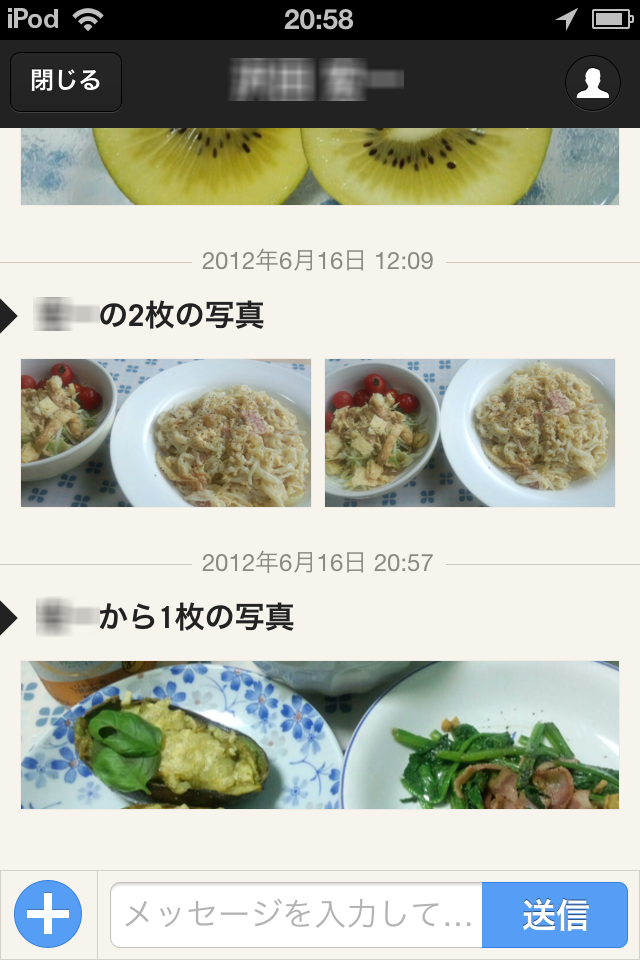Open the kiwi fruit photo

tap(320, 166)
